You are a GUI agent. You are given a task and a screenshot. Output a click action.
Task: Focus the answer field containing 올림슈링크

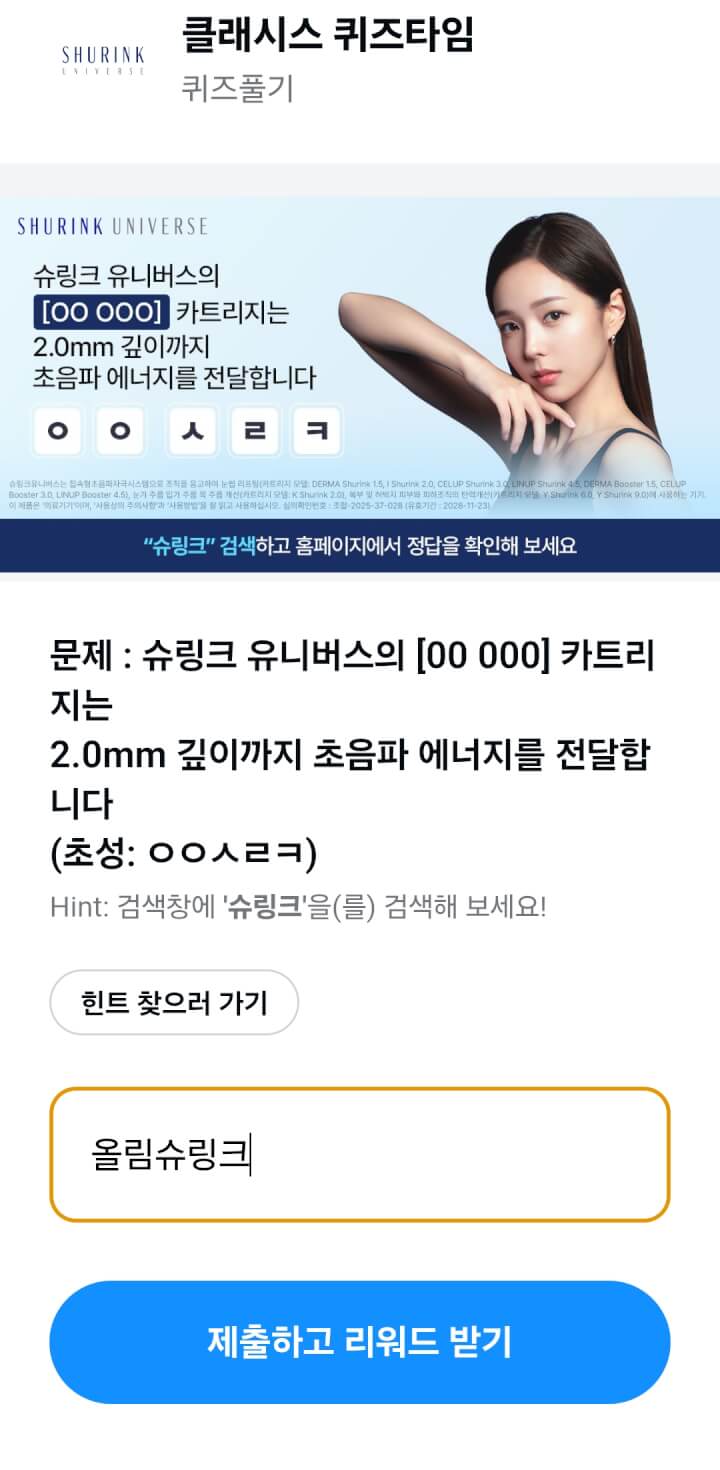pos(360,1155)
